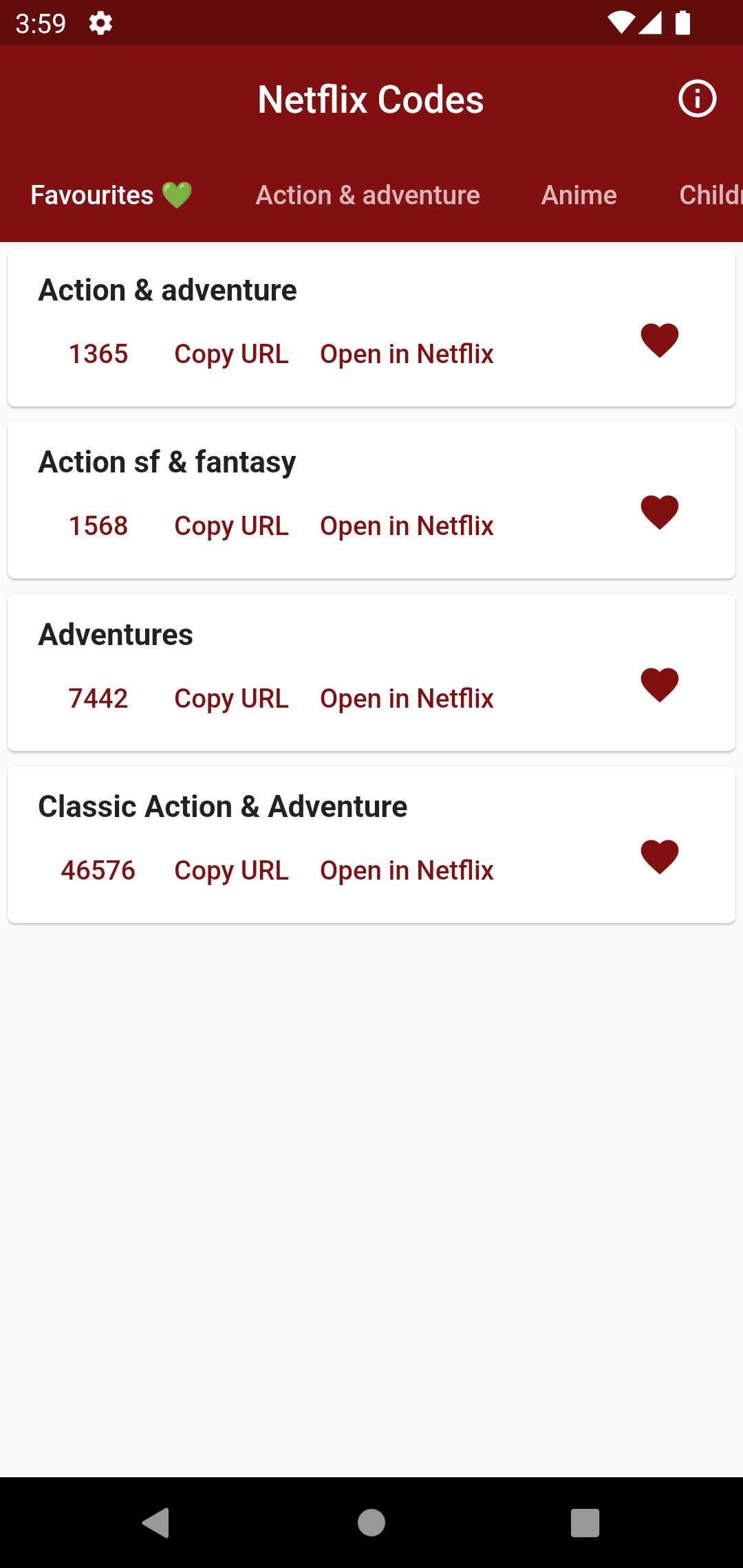Copy URL for Action sf & fantasy
Screen dimensions: 743x1568
[231, 526]
